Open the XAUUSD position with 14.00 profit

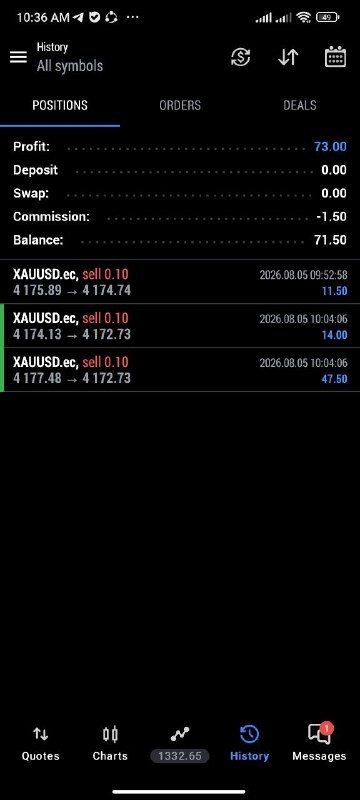tap(180, 326)
